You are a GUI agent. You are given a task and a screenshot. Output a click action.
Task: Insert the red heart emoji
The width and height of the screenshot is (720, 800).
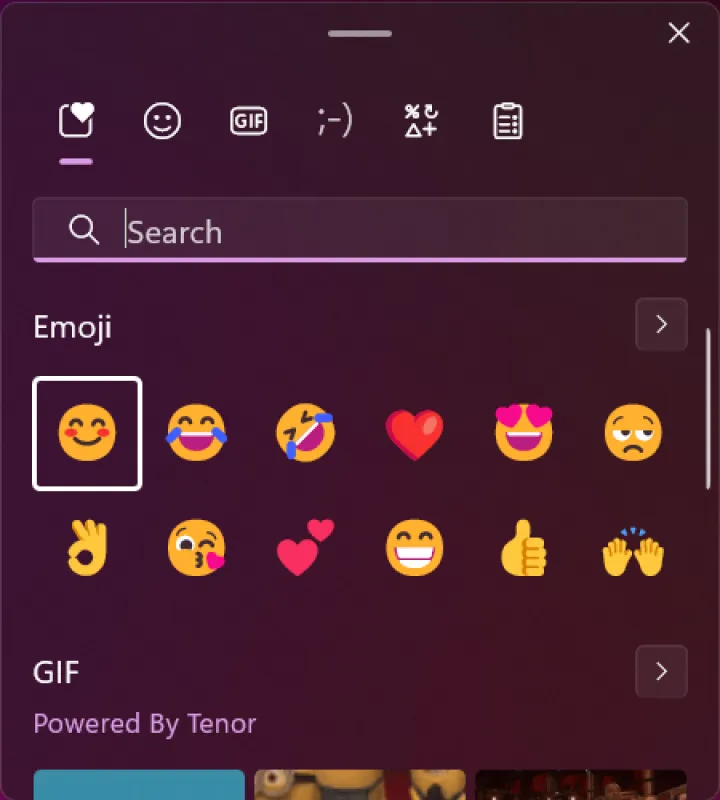point(414,434)
